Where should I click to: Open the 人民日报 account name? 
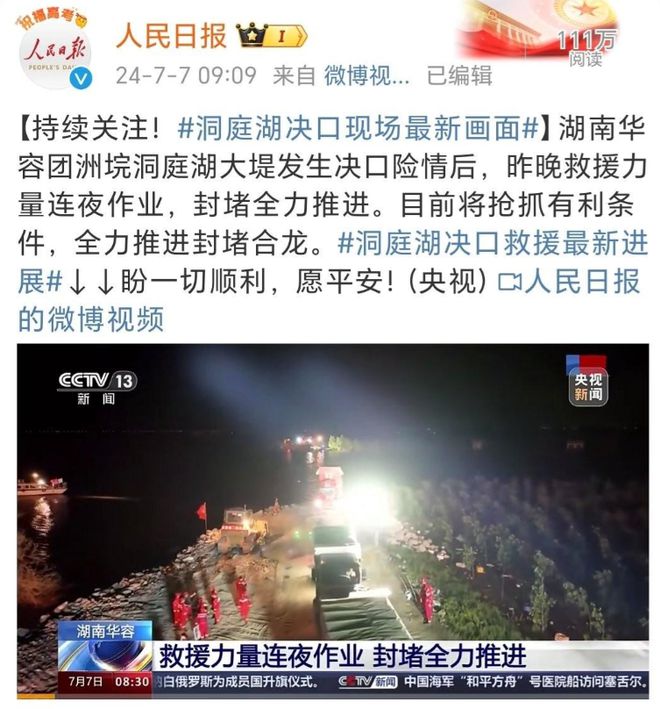click(x=171, y=36)
